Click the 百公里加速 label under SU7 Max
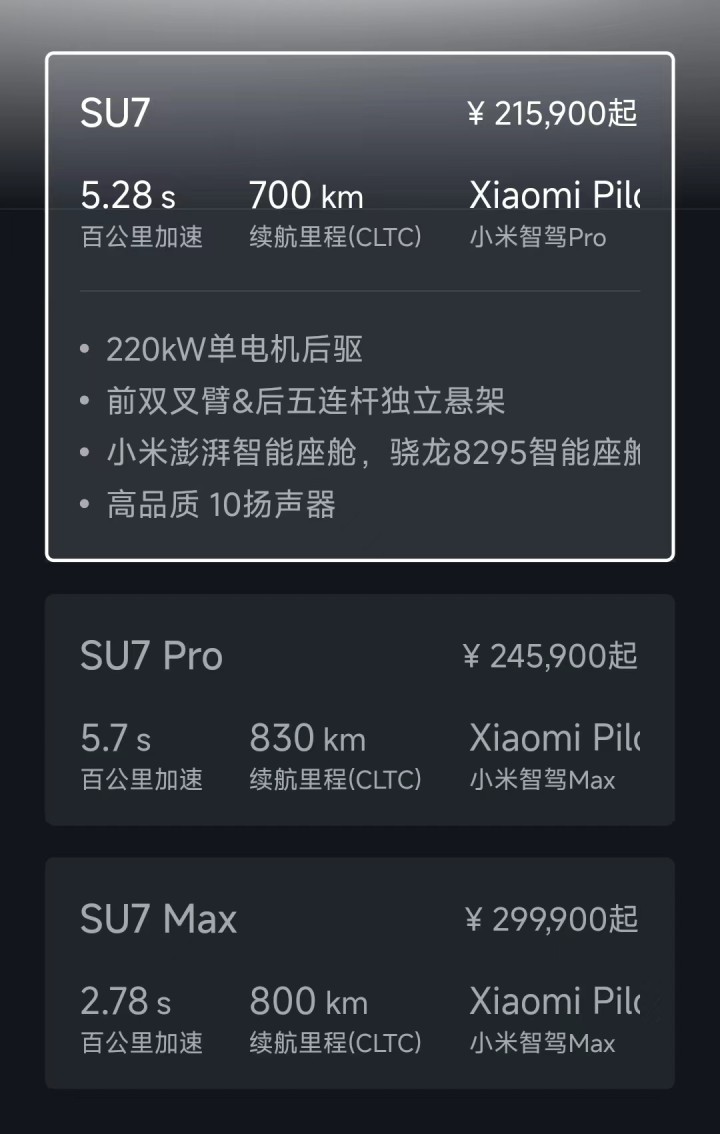This screenshot has height=1134, width=720. click(140, 1043)
